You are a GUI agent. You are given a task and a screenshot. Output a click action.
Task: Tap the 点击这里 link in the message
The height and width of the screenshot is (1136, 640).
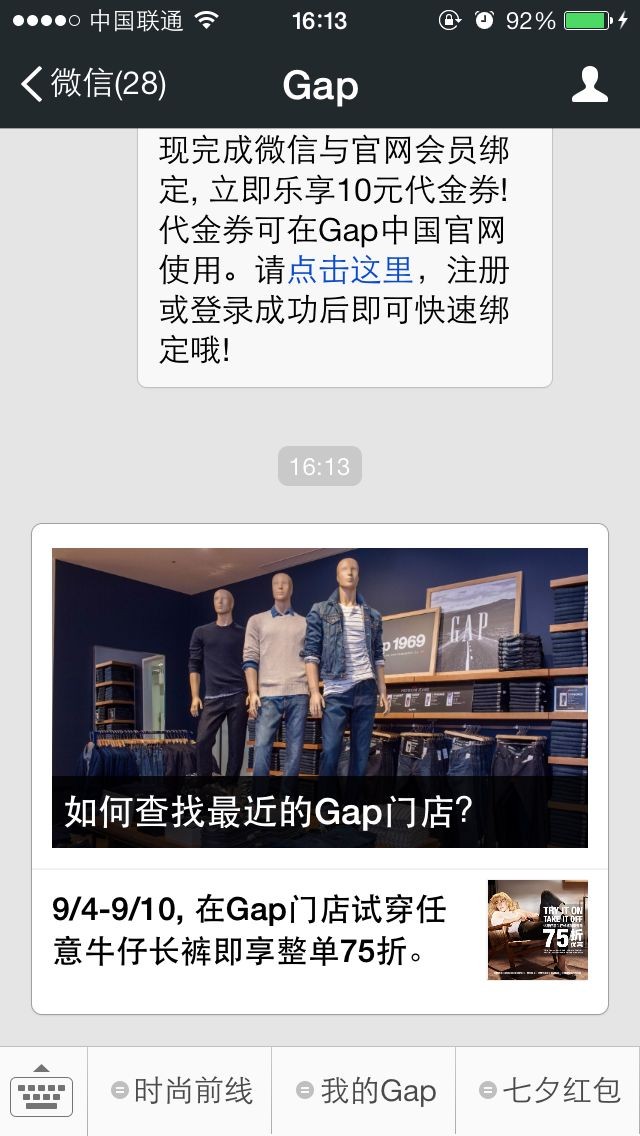350,270
